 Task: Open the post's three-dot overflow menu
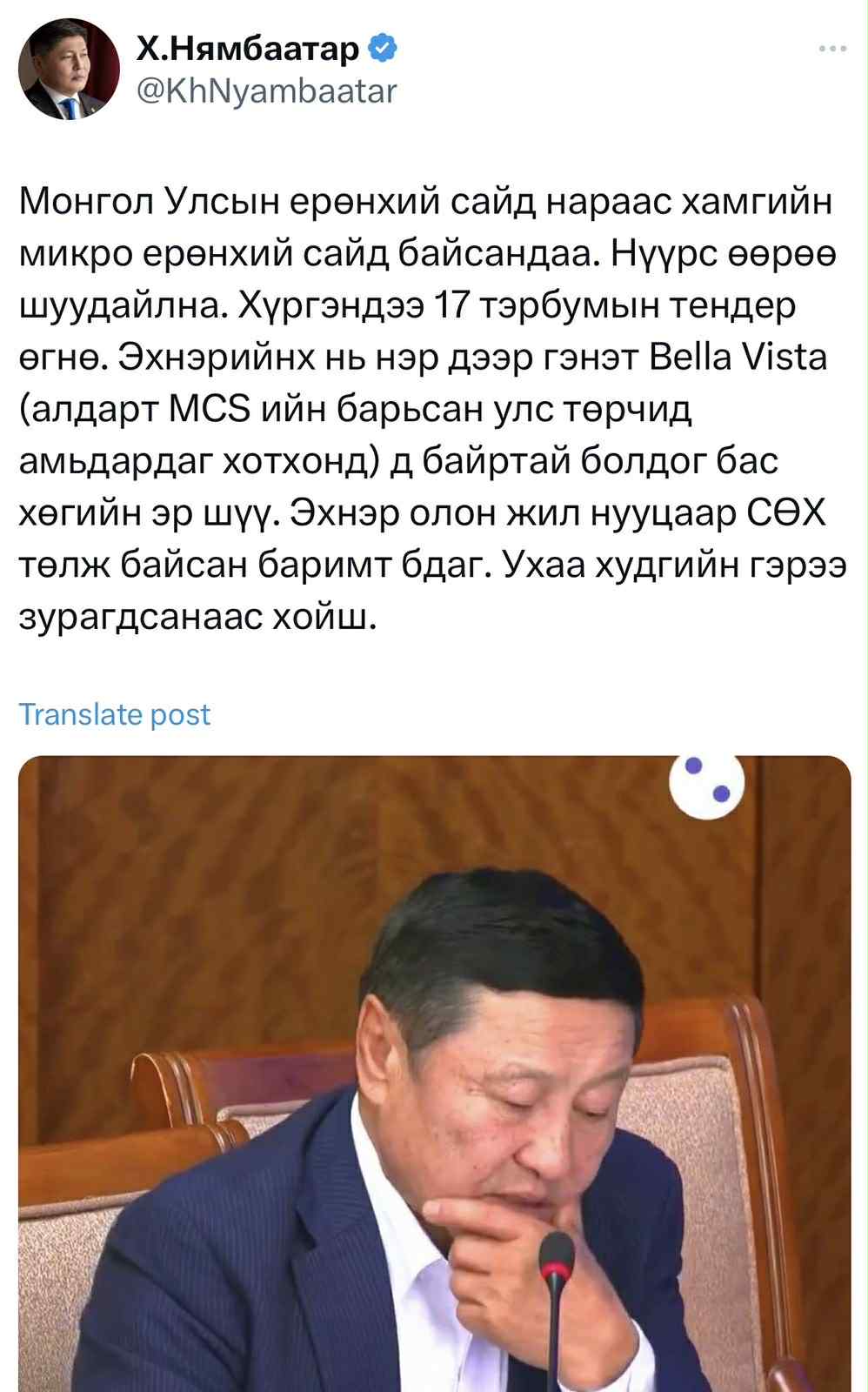831,50
